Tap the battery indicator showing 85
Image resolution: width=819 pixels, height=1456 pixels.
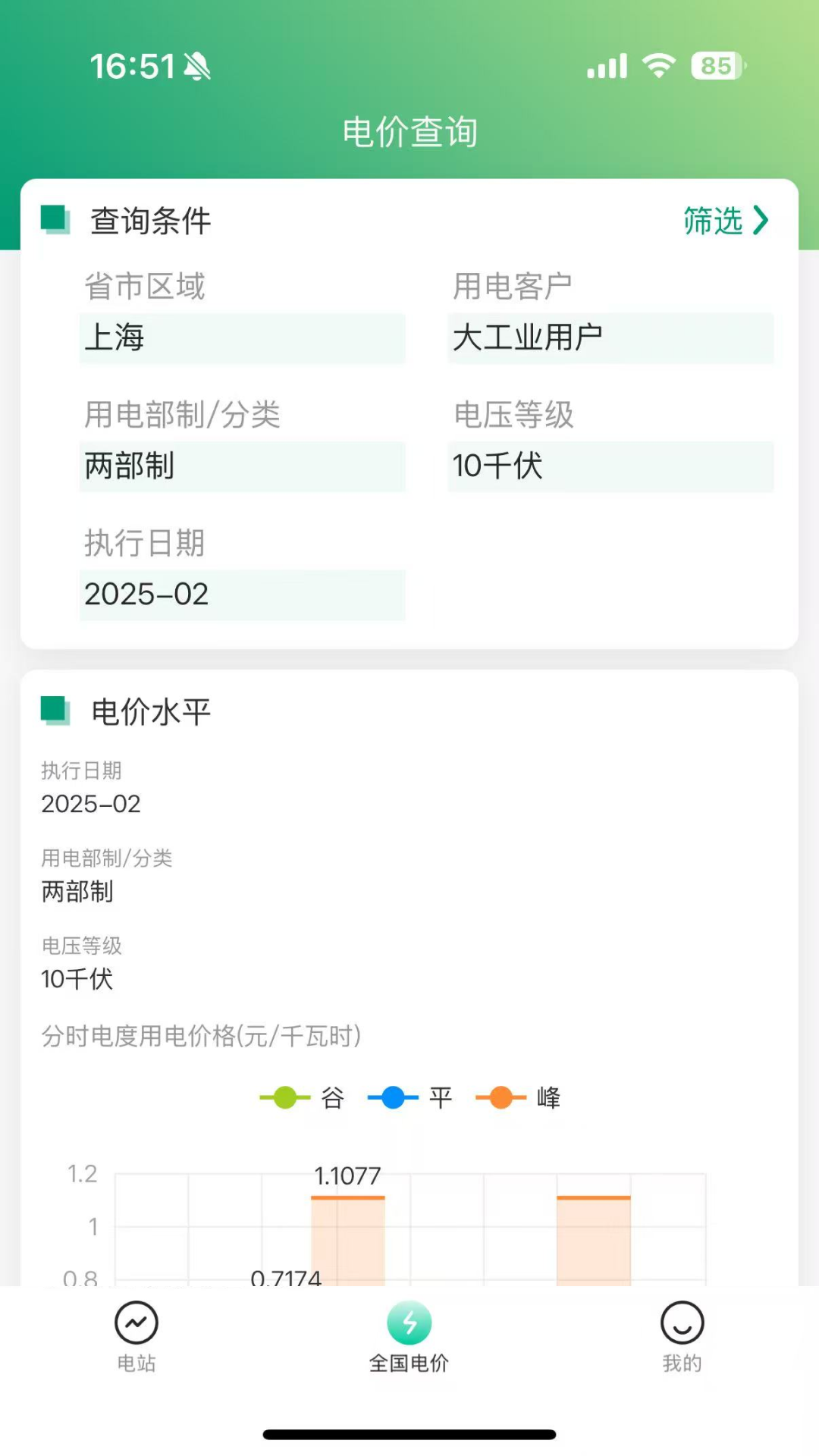click(x=714, y=66)
